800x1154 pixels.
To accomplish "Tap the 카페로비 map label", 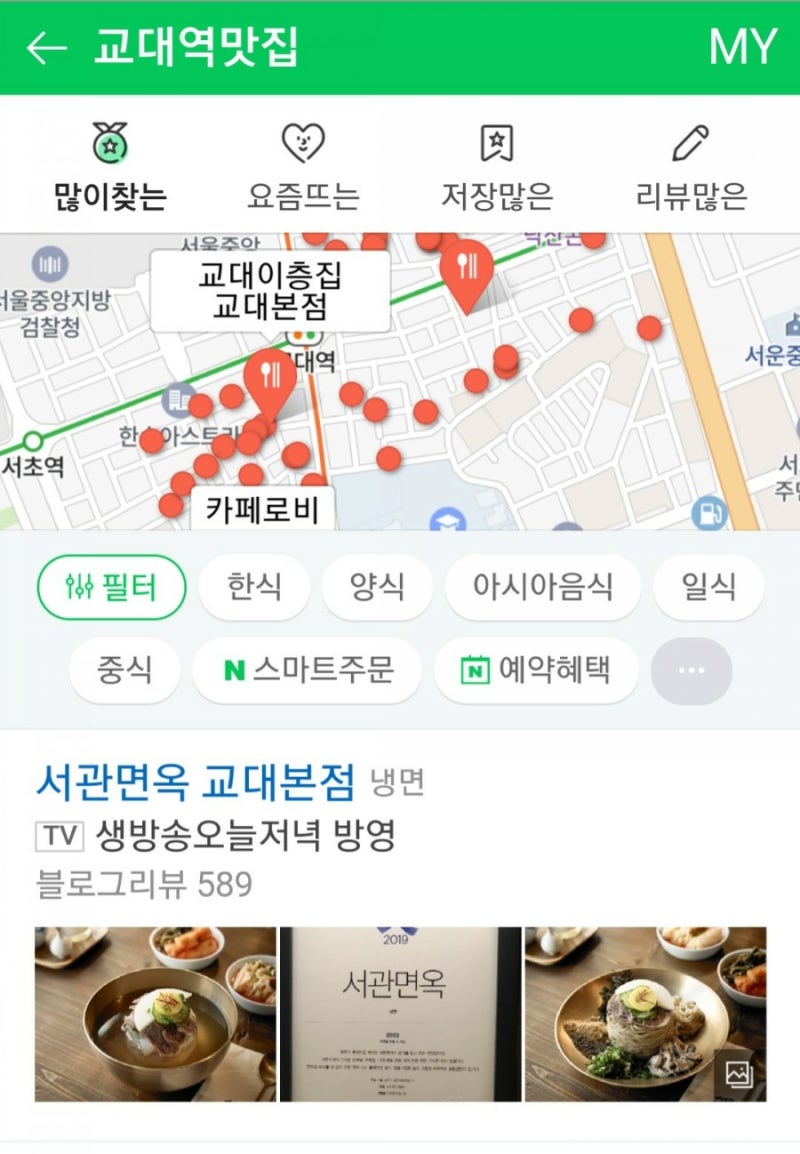I will tap(262, 509).
